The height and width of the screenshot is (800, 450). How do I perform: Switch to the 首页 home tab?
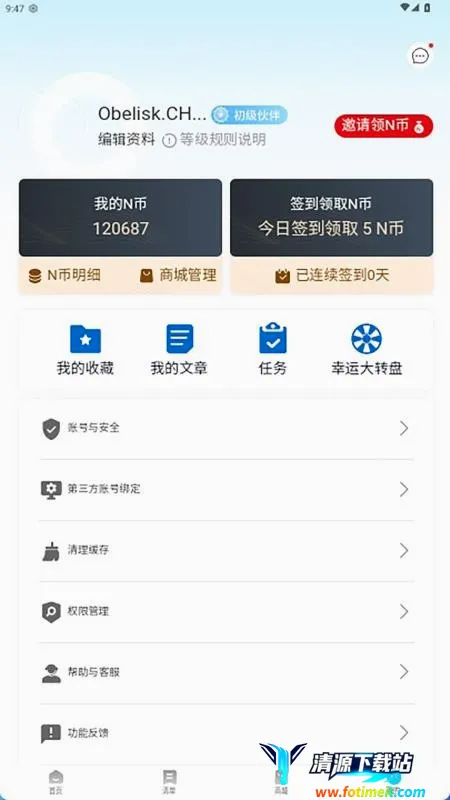tap(56, 782)
